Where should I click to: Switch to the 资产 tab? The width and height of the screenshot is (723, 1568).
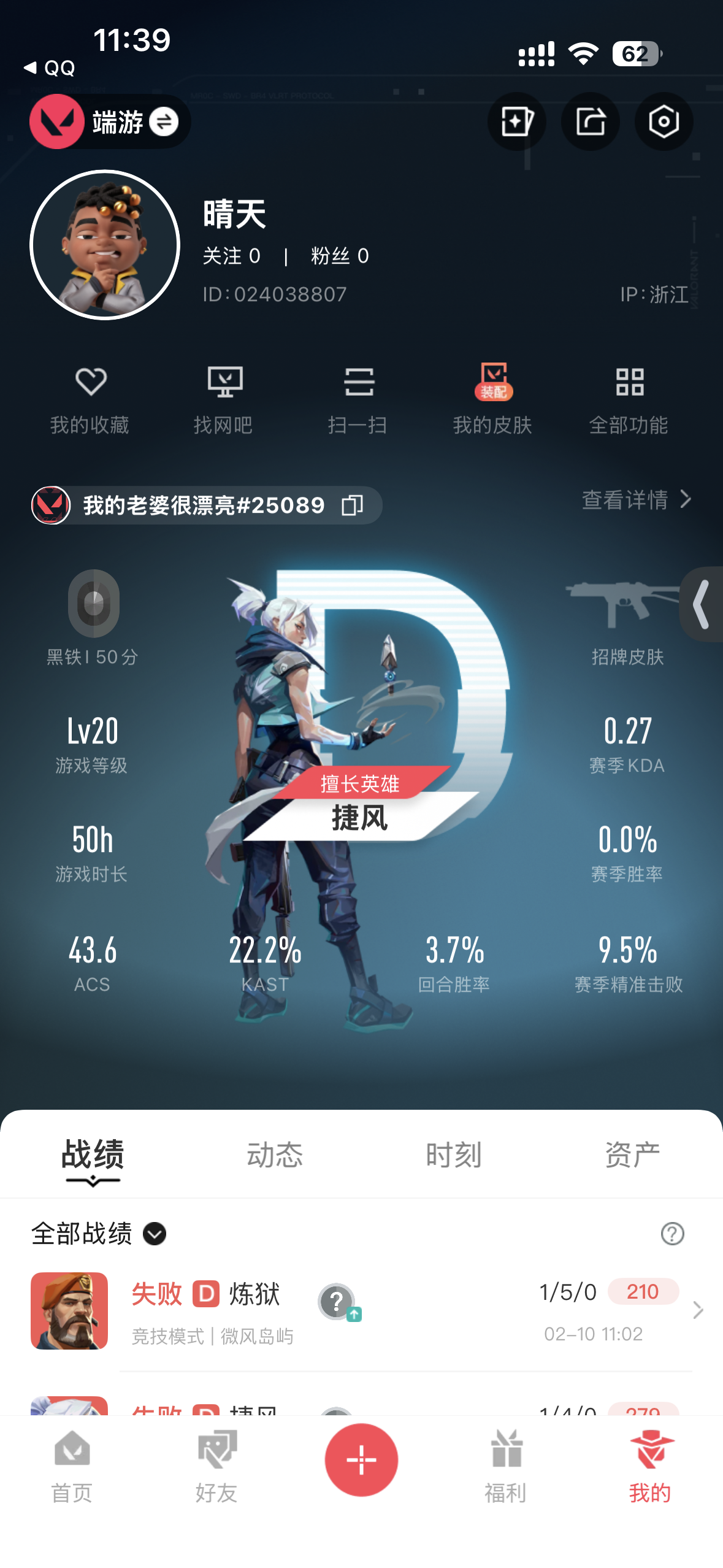coord(632,1155)
